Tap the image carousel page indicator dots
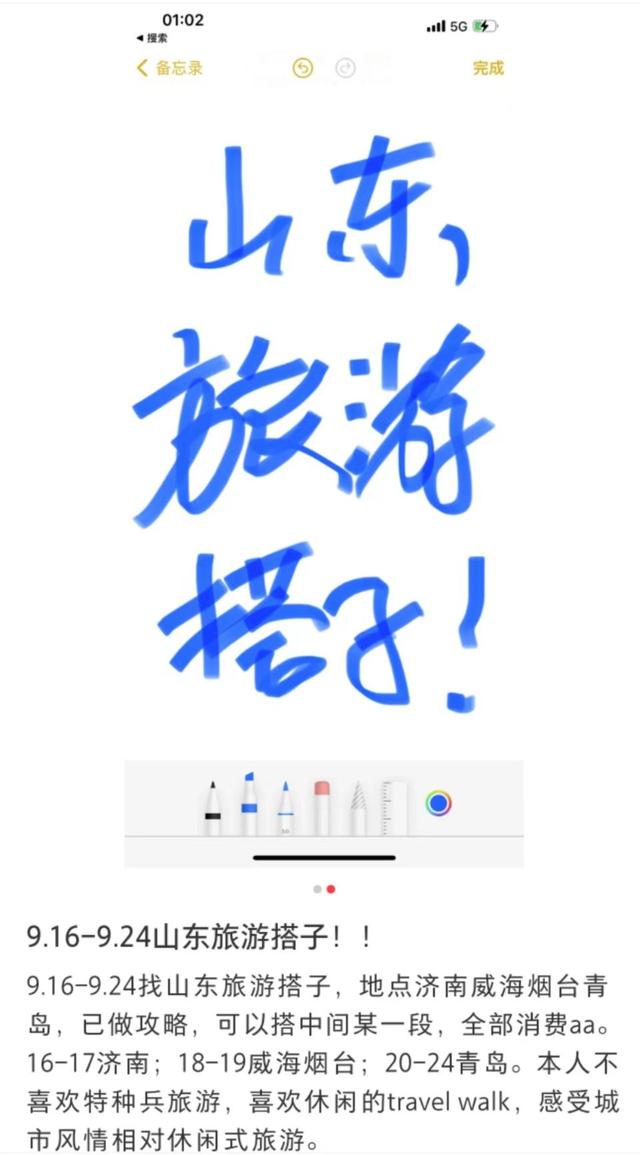 pos(324,888)
